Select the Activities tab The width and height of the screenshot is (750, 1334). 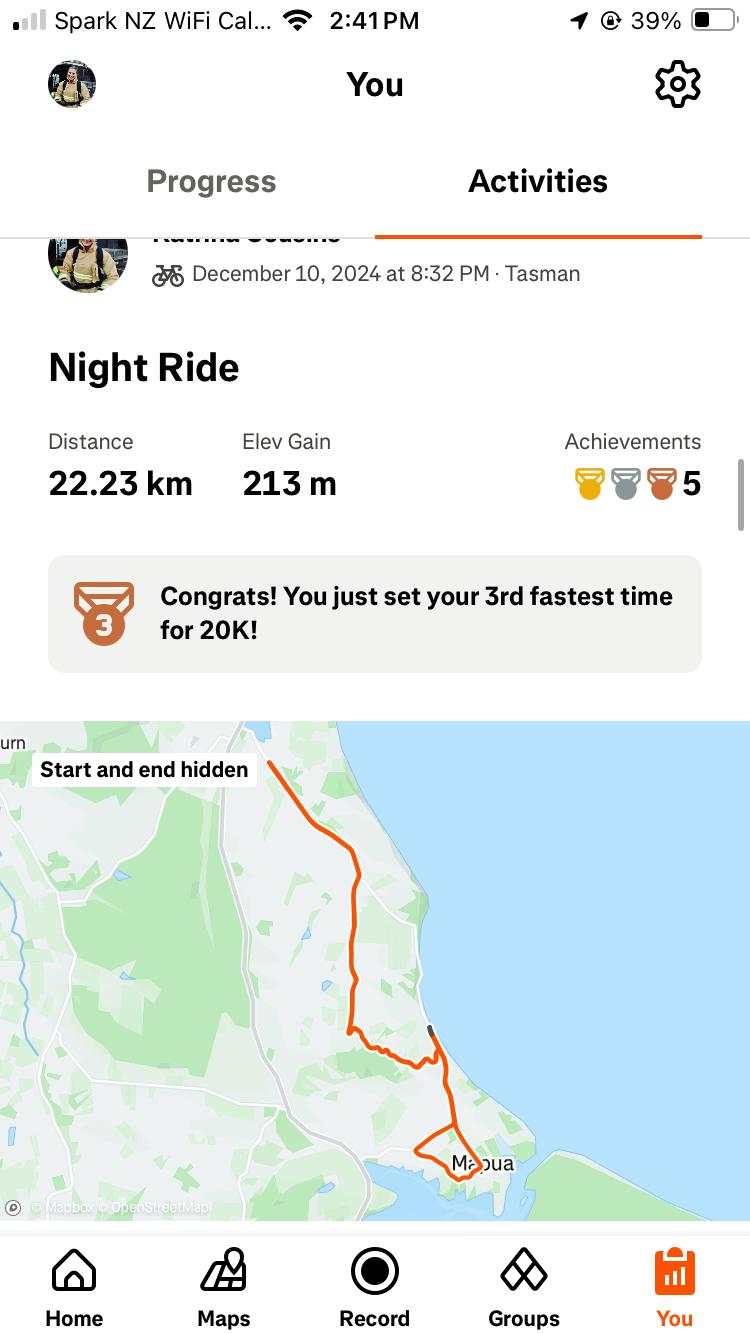coord(538,182)
